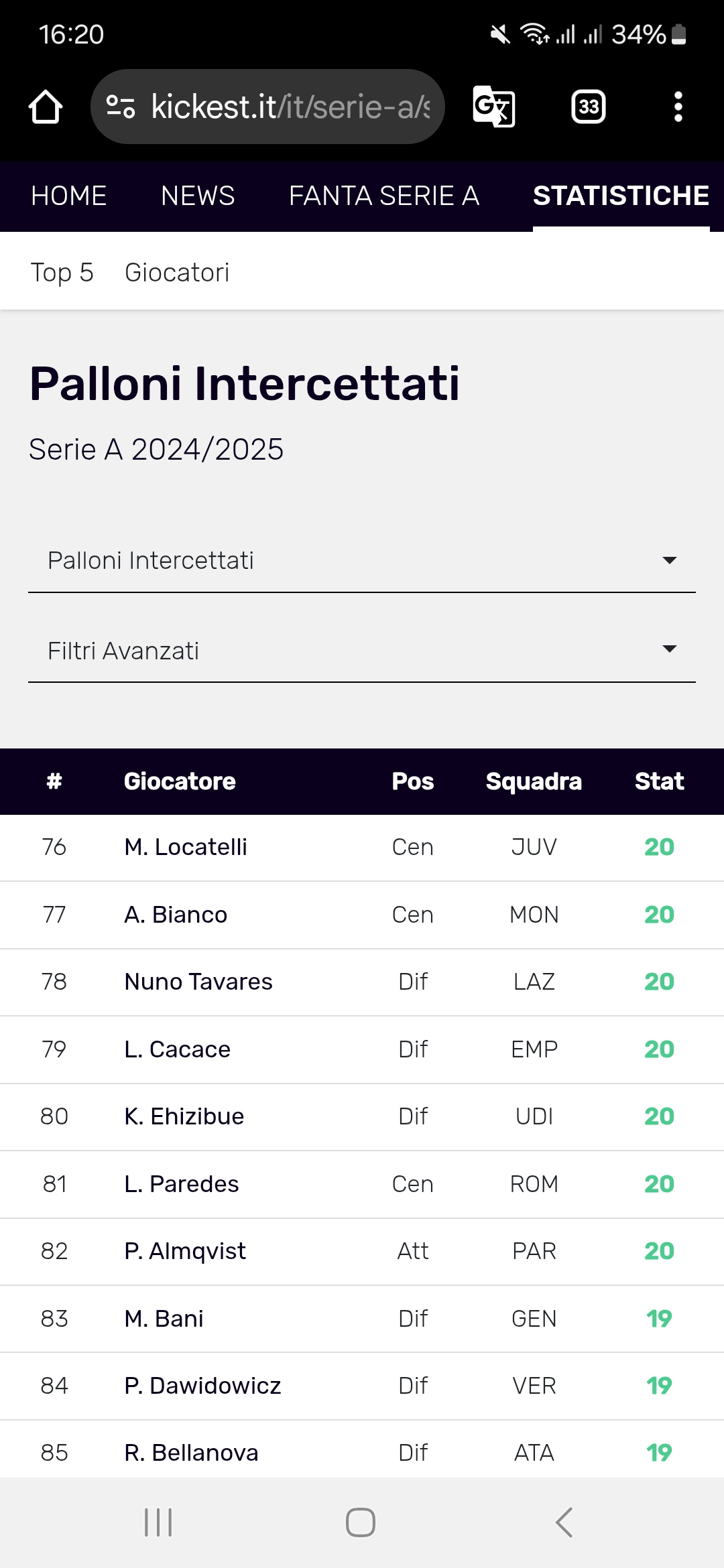Open P. Dawidowicz's player row

[x=362, y=1386]
